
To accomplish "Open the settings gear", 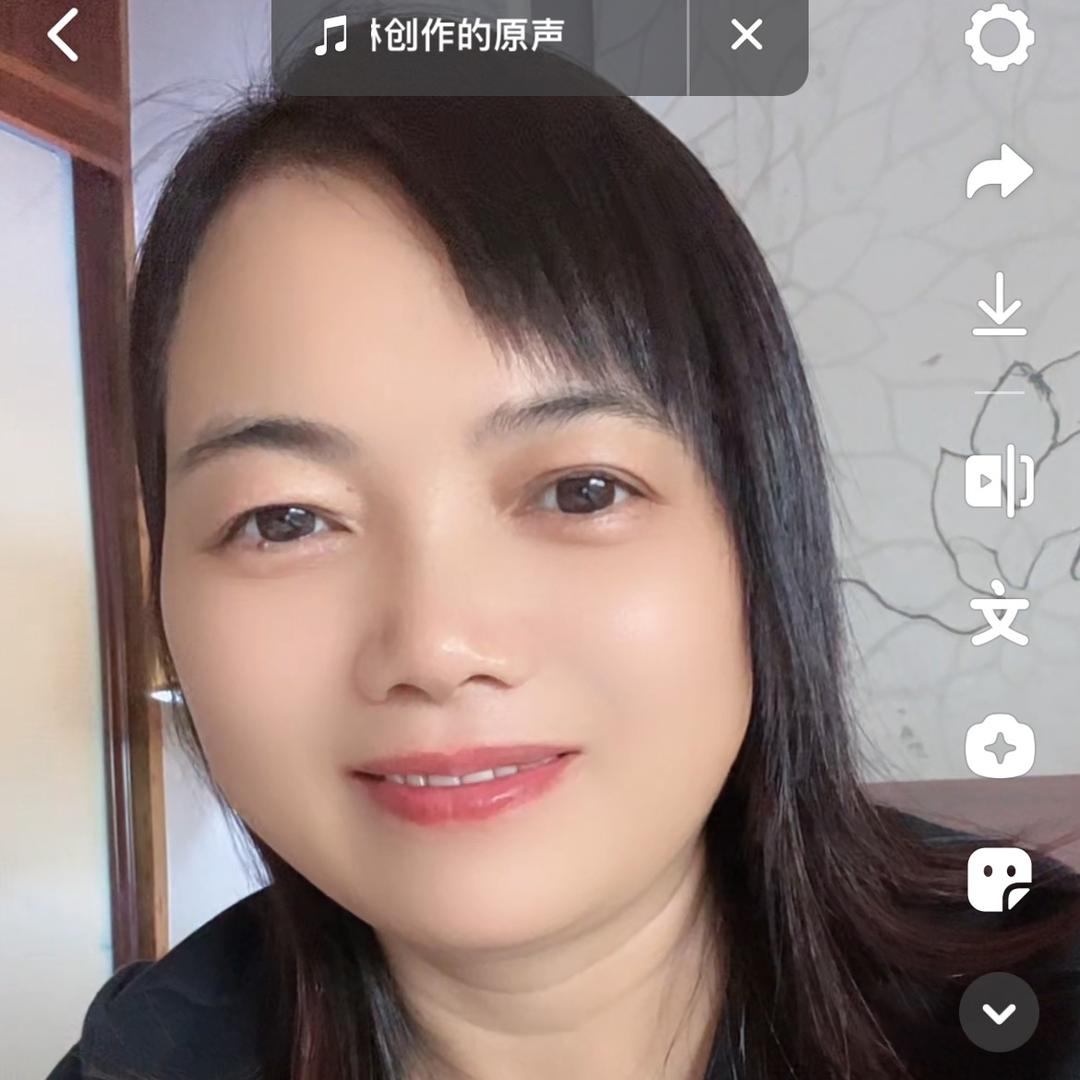I will (x=999, y=37).
